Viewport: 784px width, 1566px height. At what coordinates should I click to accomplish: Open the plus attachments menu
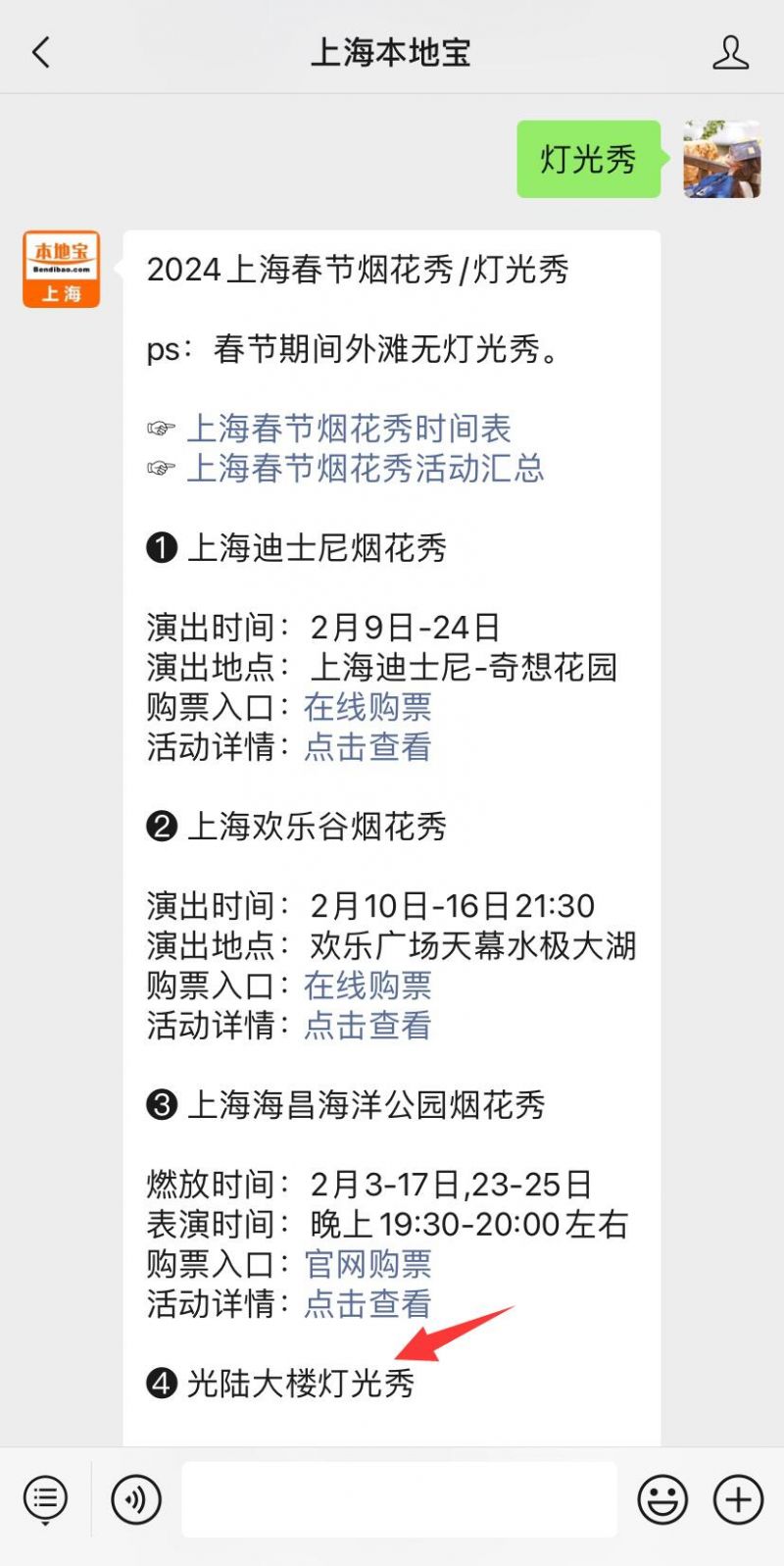738,1499
